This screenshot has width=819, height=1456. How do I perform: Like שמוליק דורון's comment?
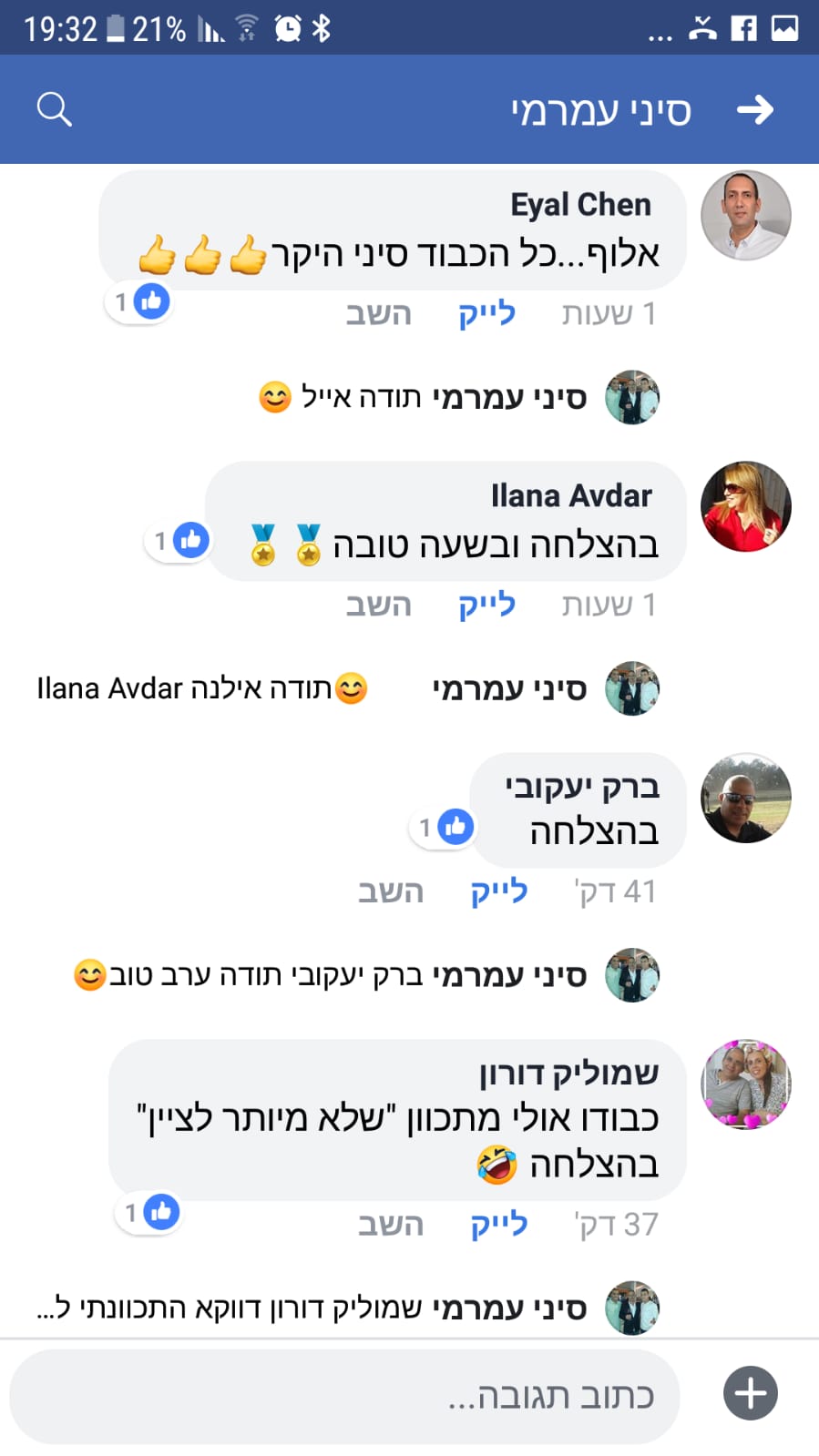pos(498,1225)
